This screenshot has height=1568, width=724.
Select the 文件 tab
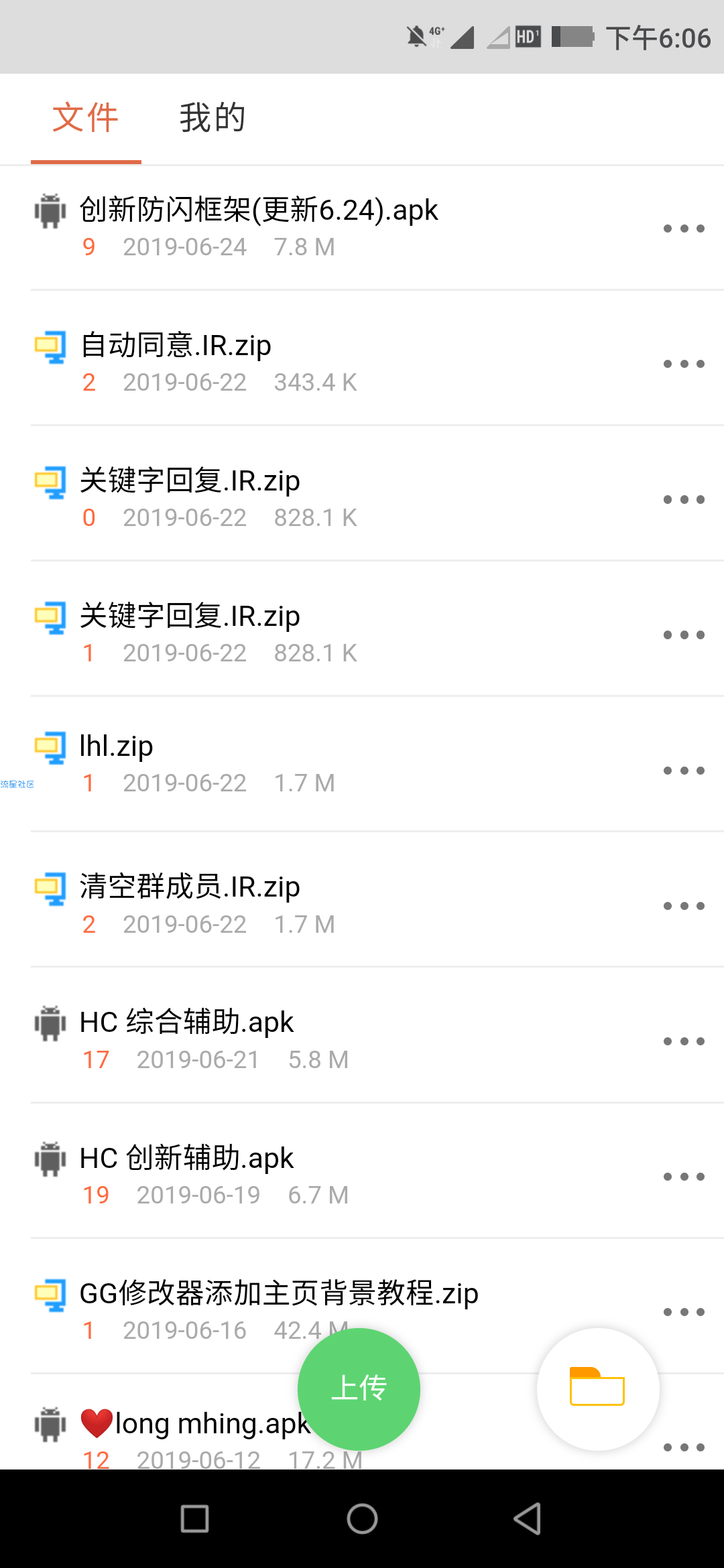[x=86, y=118]
